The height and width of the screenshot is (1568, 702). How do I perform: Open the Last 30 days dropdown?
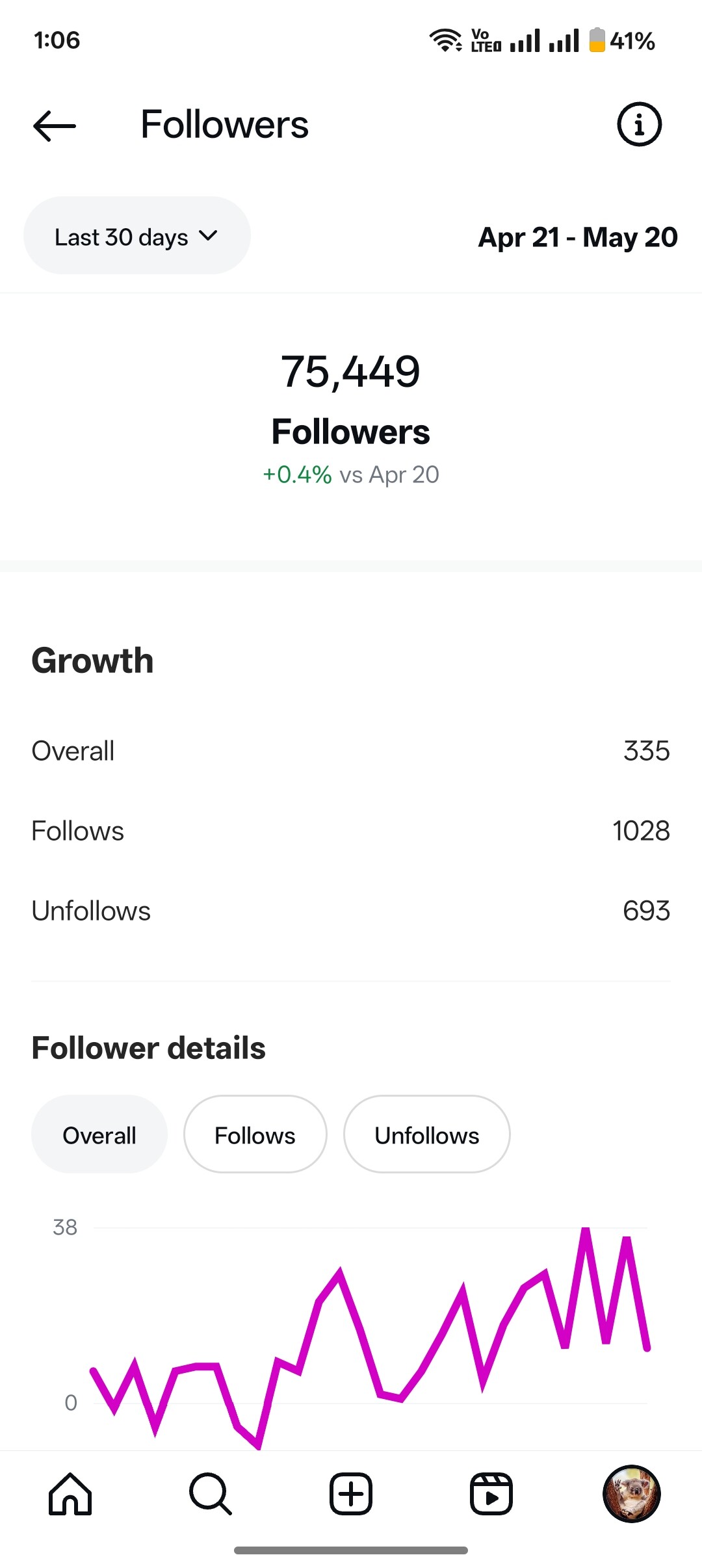tap(137, 236)
